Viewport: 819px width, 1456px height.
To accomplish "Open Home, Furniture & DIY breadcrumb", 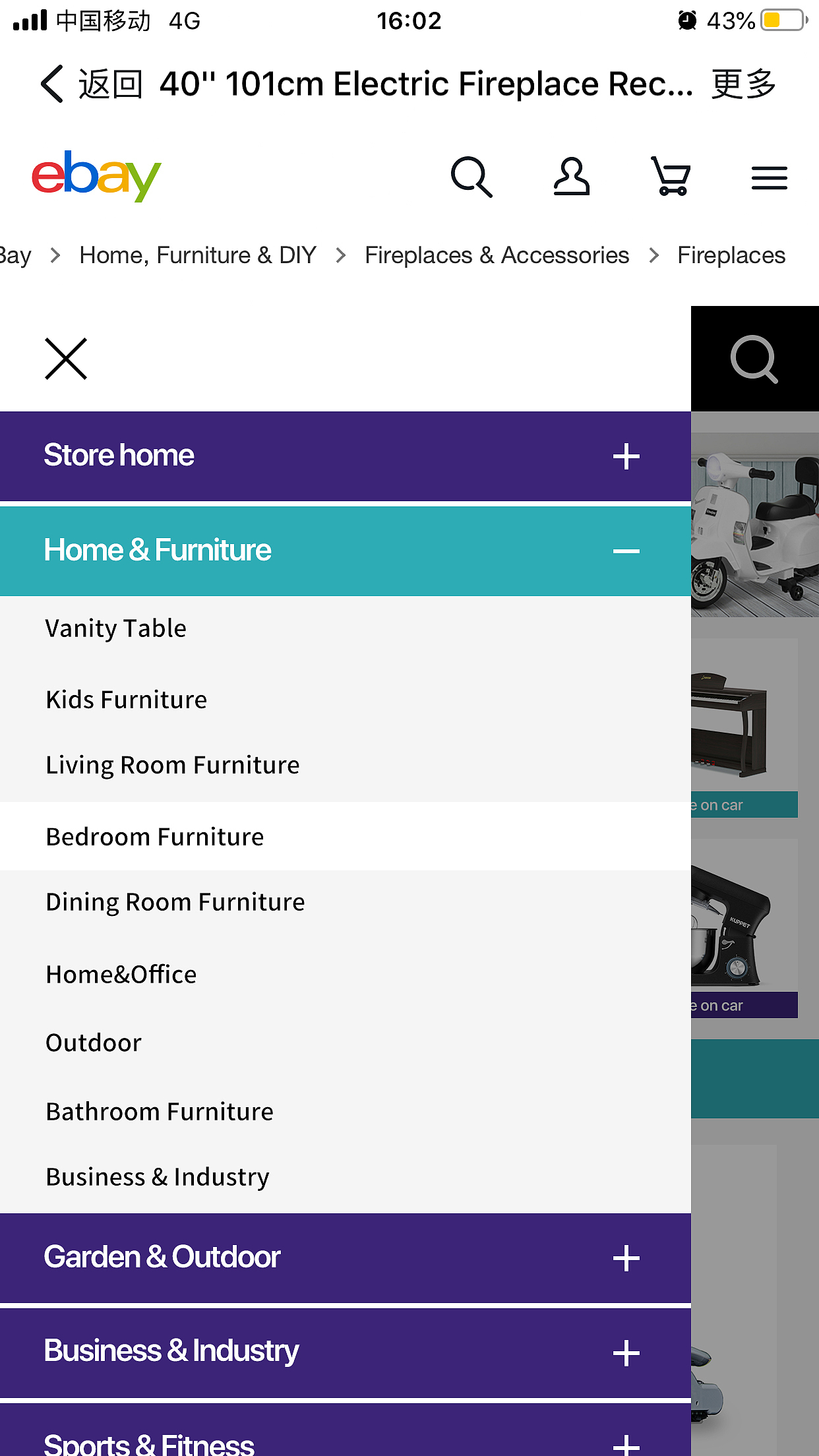I will pos(198,255).
